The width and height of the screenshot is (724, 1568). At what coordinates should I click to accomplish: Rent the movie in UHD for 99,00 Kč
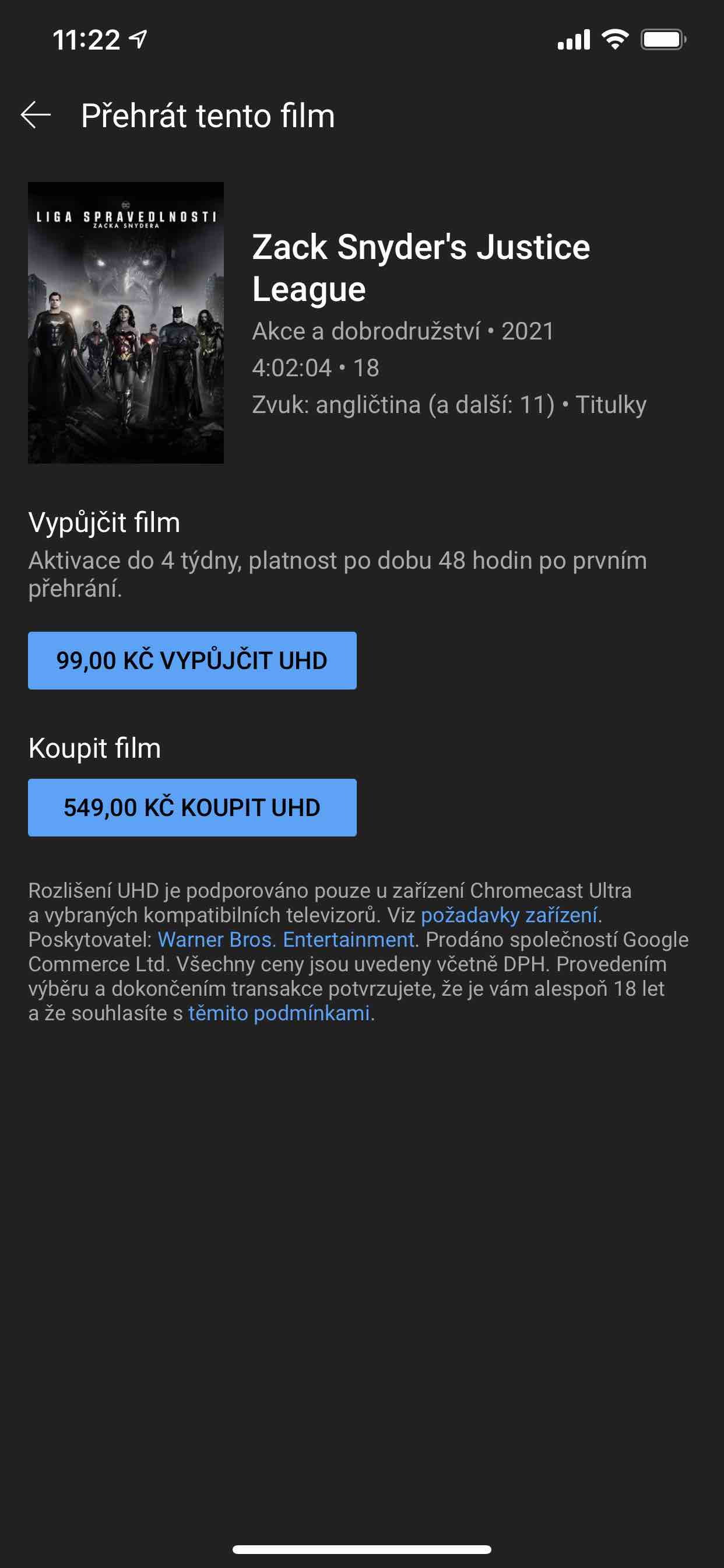coord(192,660)
